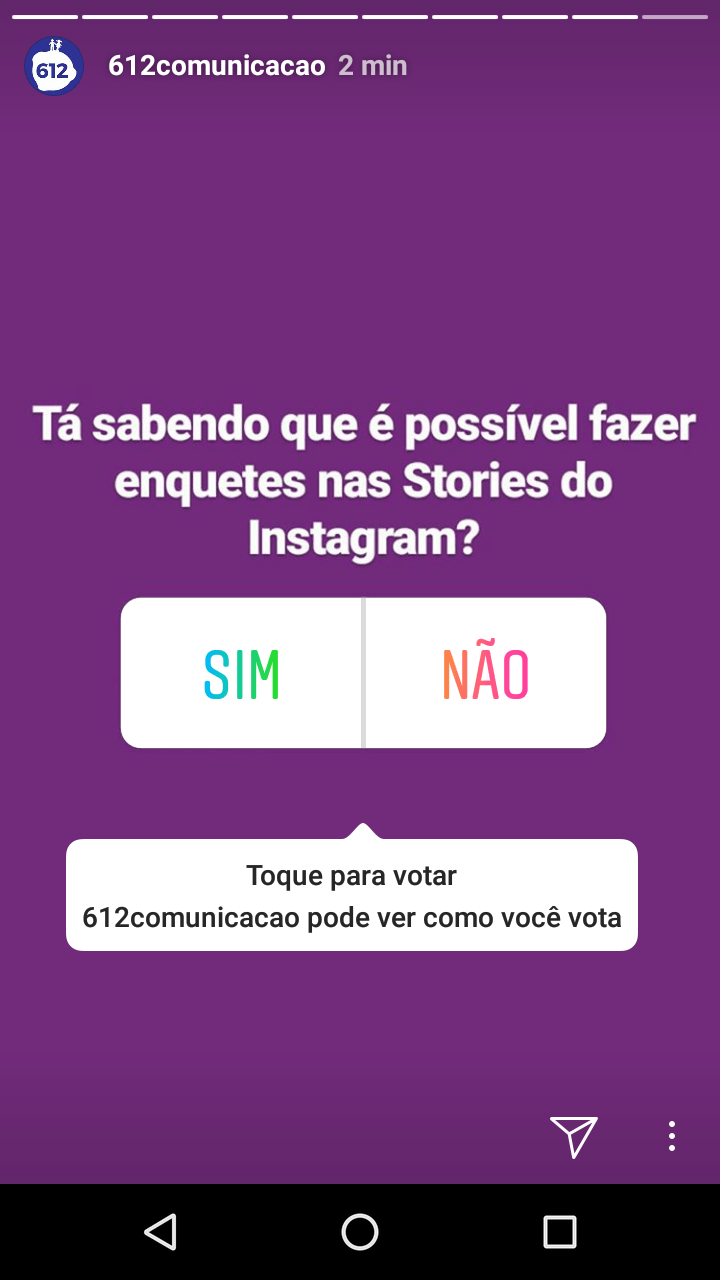This screenshot has width=720, height=1280.
Task: Go to the home screen
Action: (x=360, y=1232)
